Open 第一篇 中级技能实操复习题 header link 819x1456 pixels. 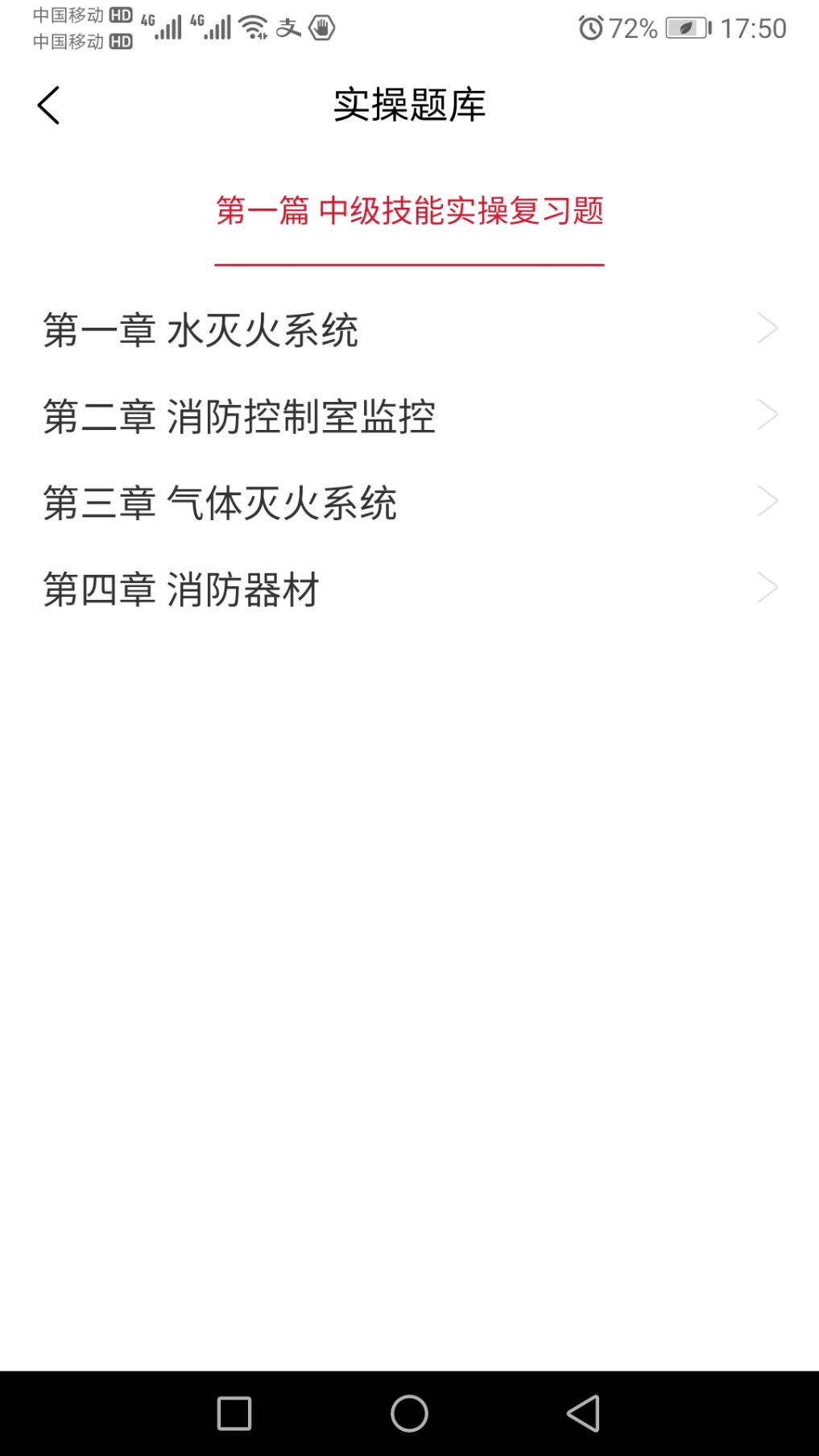(x=411, y=210)
